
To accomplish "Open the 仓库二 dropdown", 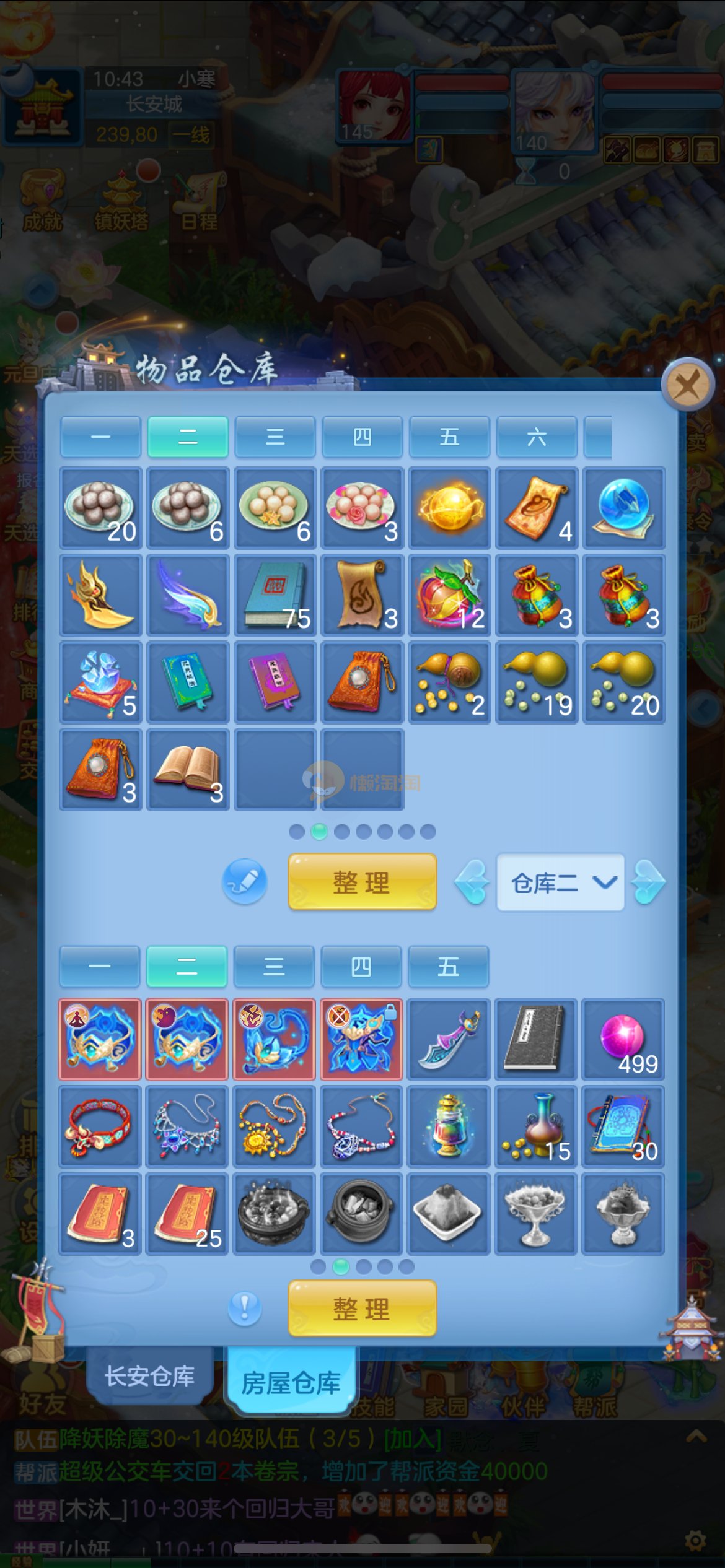I will 560,882.
